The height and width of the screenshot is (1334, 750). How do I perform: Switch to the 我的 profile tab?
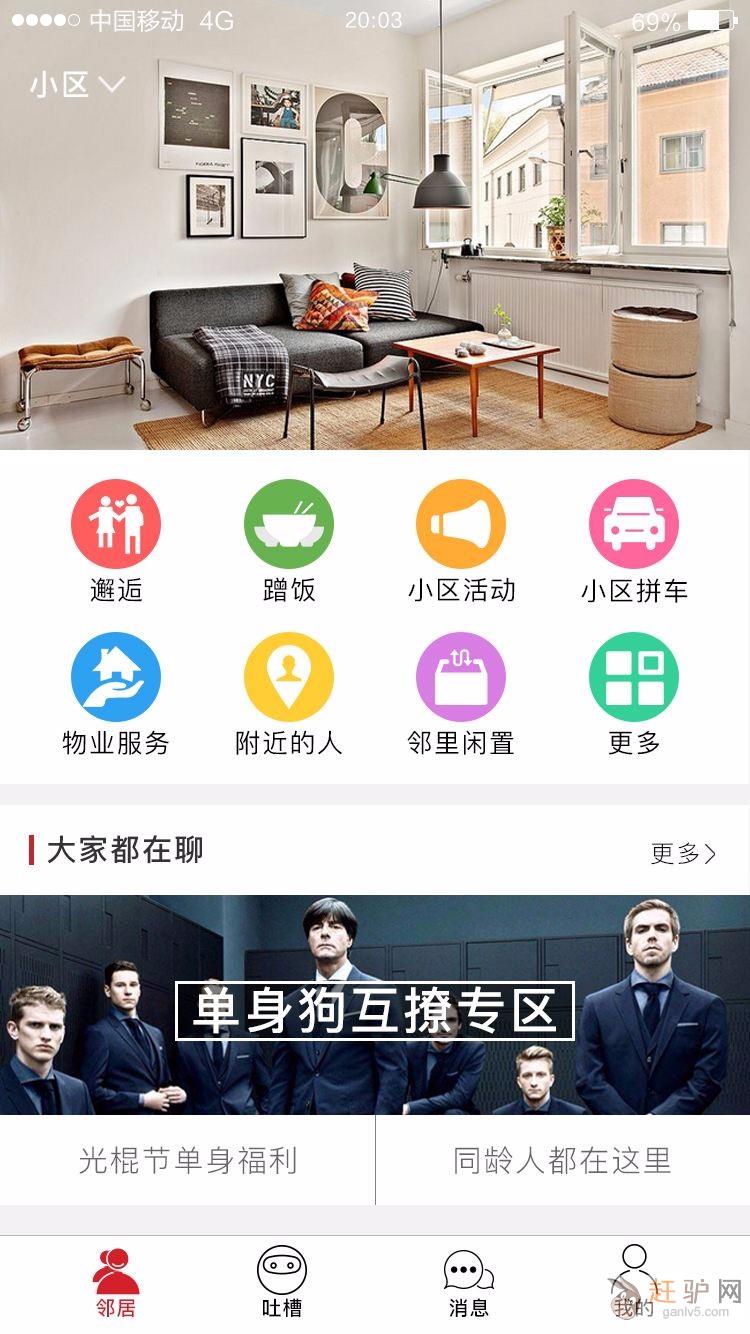pyautogui.click(x=634, y=1284)
